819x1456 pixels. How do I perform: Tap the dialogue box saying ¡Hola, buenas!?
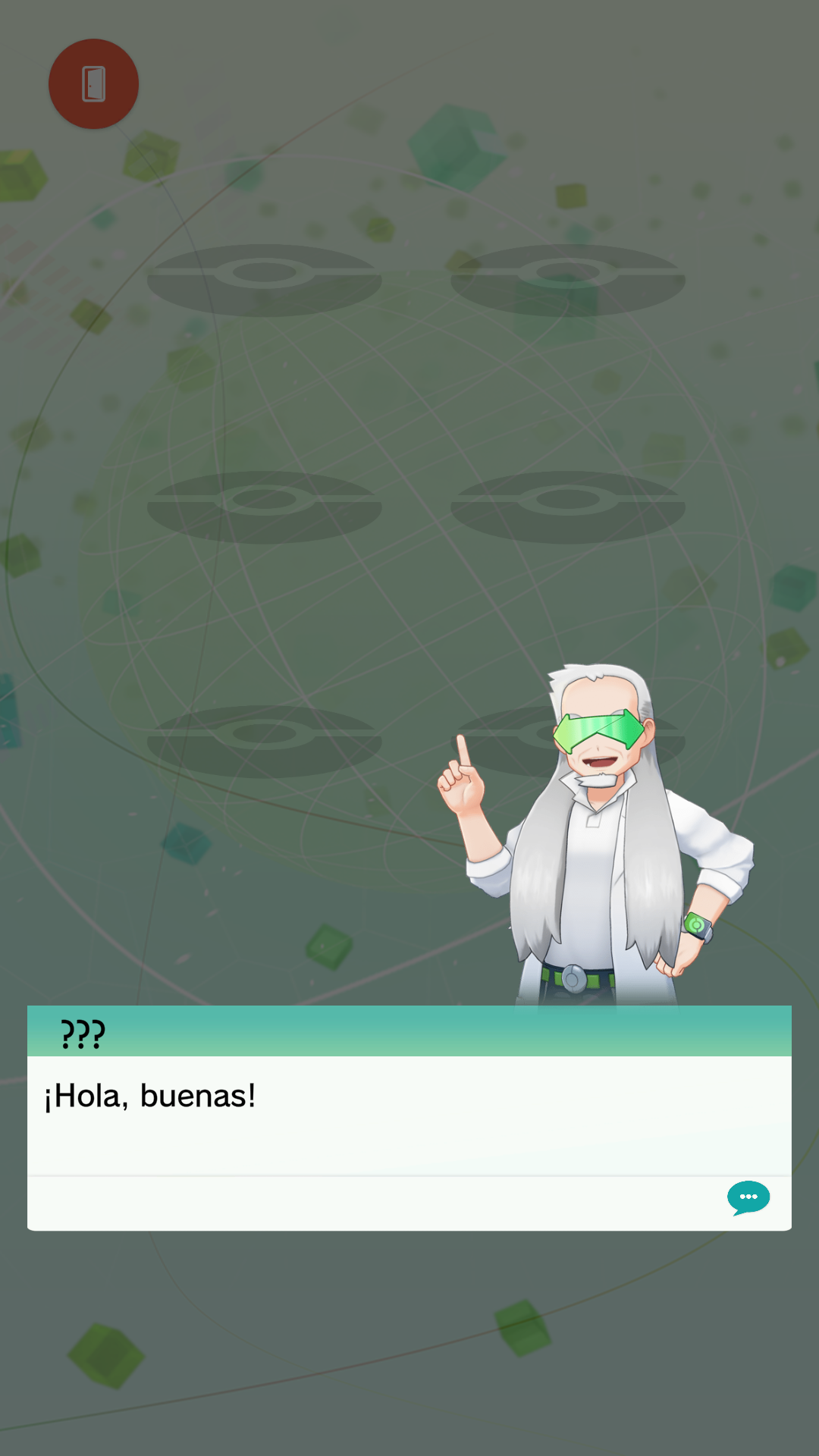coord(409,1115)
